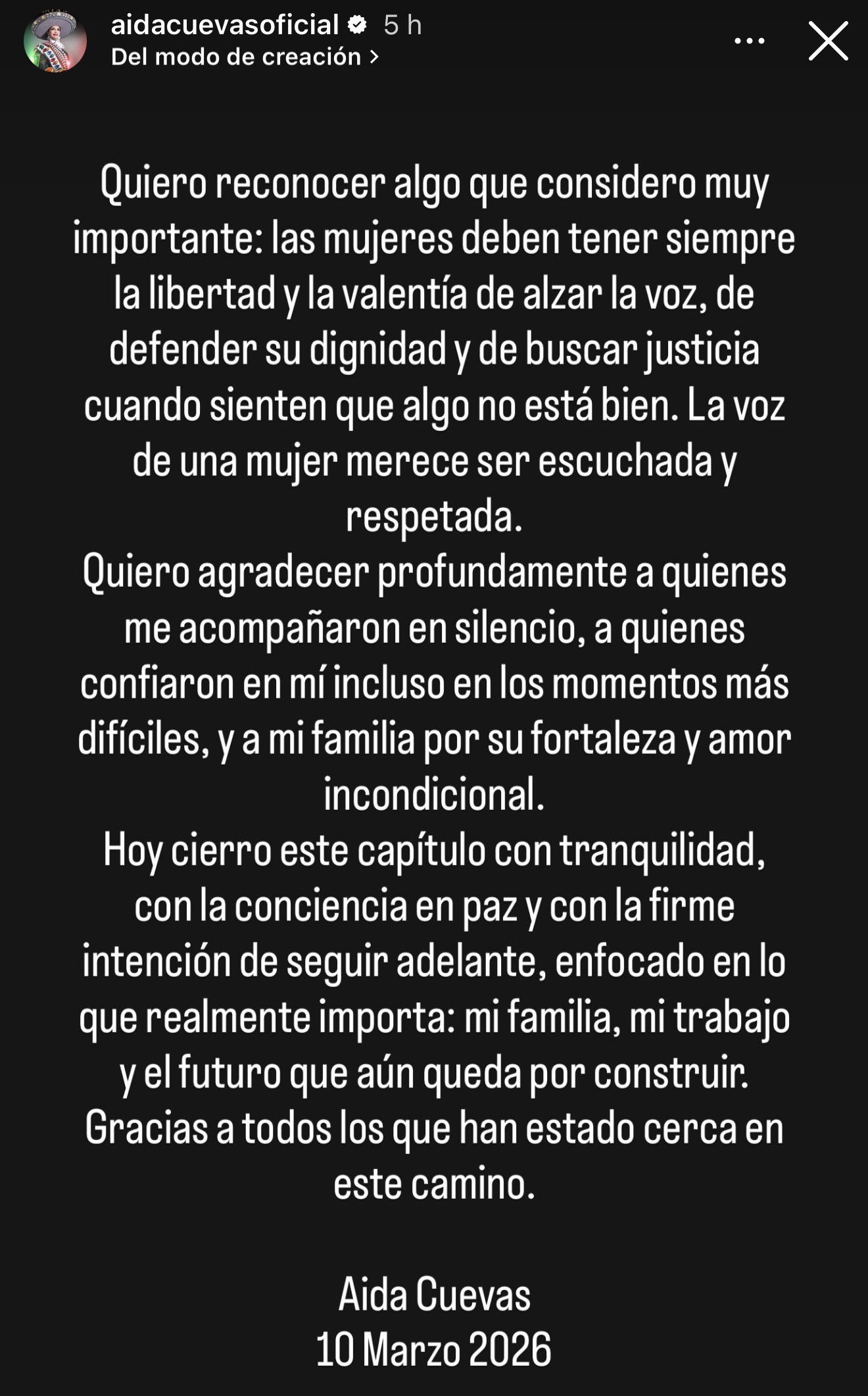Viewport: 868px width, 1396px height.
Task: Open the 'Del modo de creación' link
Action: tap(245, 57)
